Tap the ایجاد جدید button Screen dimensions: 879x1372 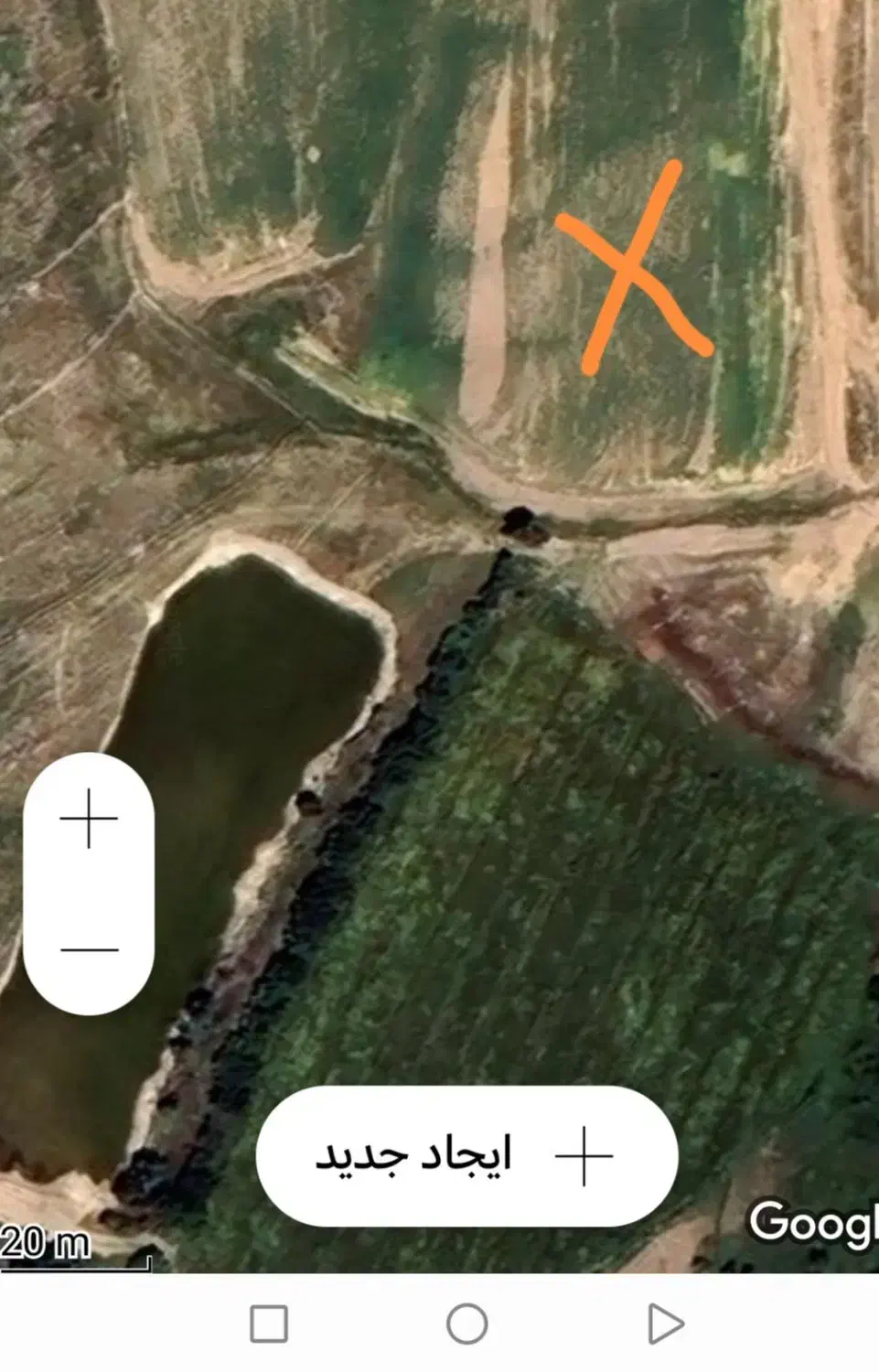coord(466,1155)
